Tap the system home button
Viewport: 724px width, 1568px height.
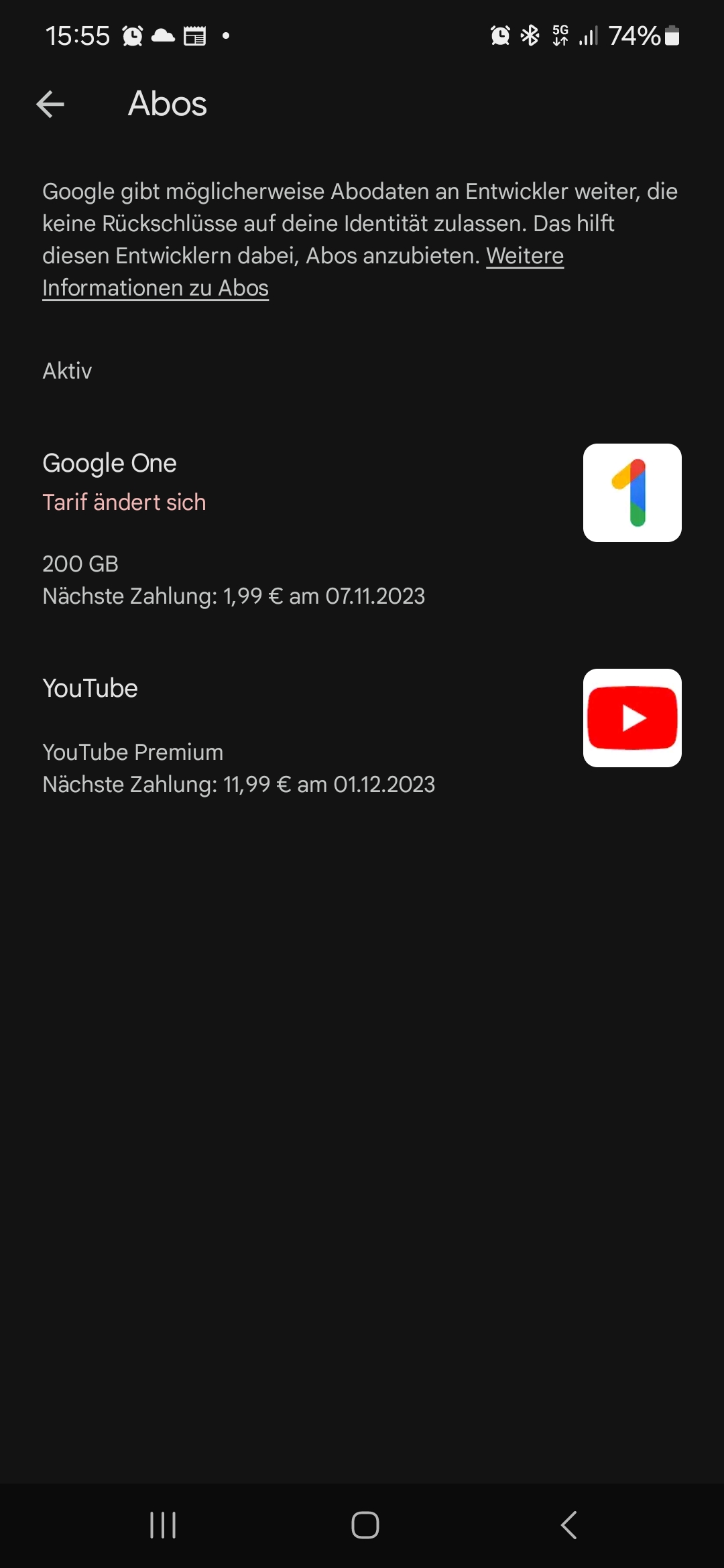pos(365,1525)
